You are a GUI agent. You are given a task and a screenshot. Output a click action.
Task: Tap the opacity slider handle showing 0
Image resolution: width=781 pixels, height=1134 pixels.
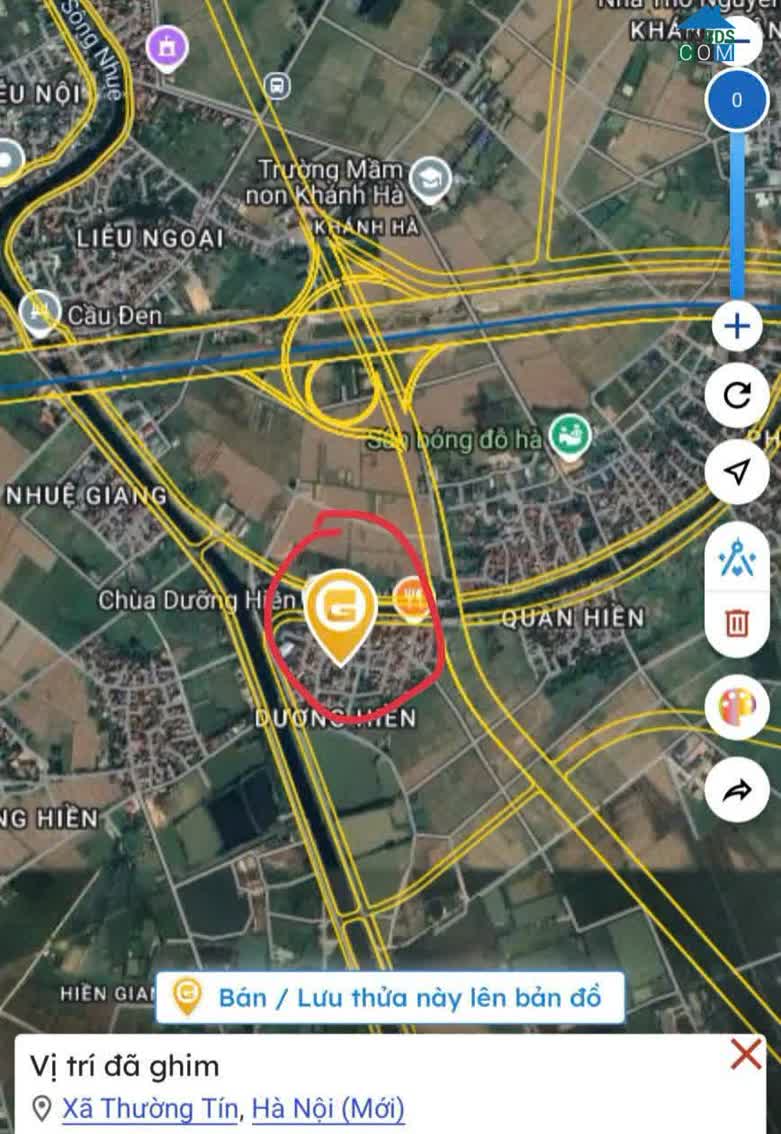737,100
